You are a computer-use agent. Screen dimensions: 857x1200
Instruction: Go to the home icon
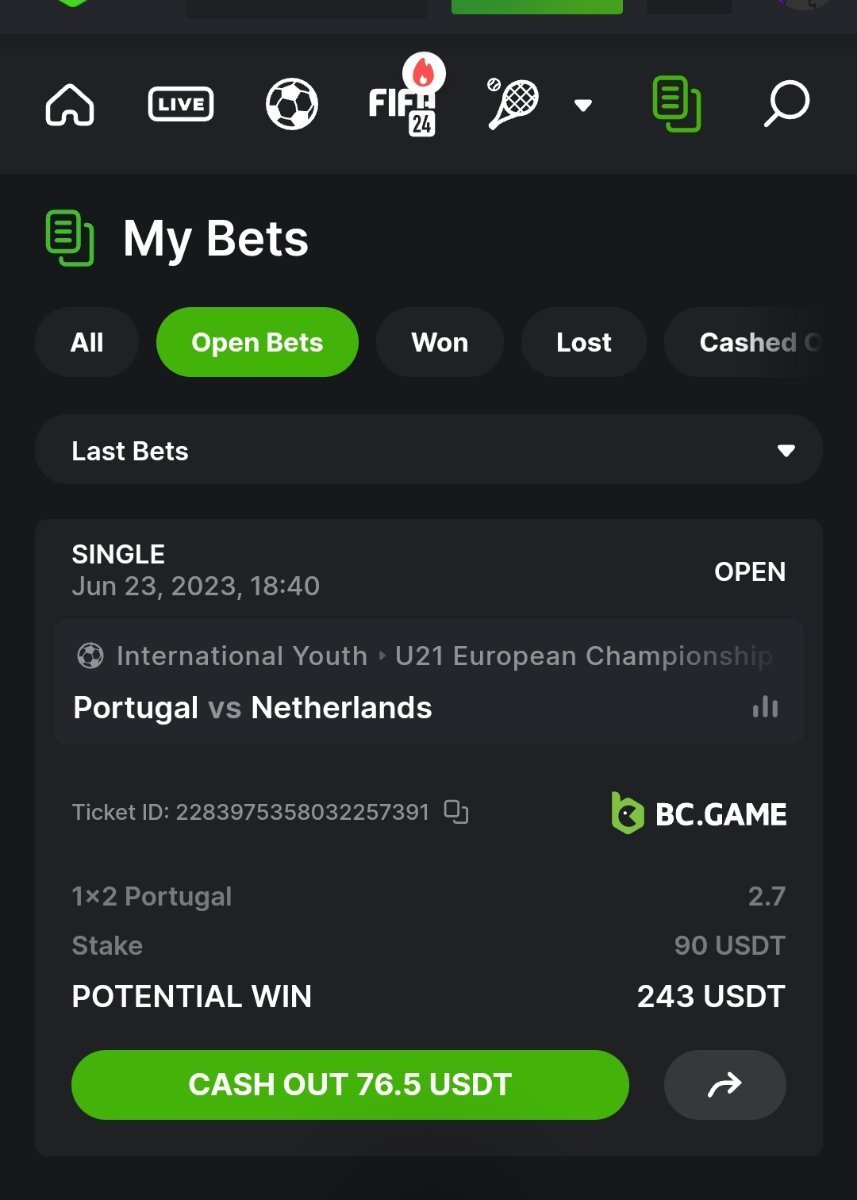click(70, 104)
